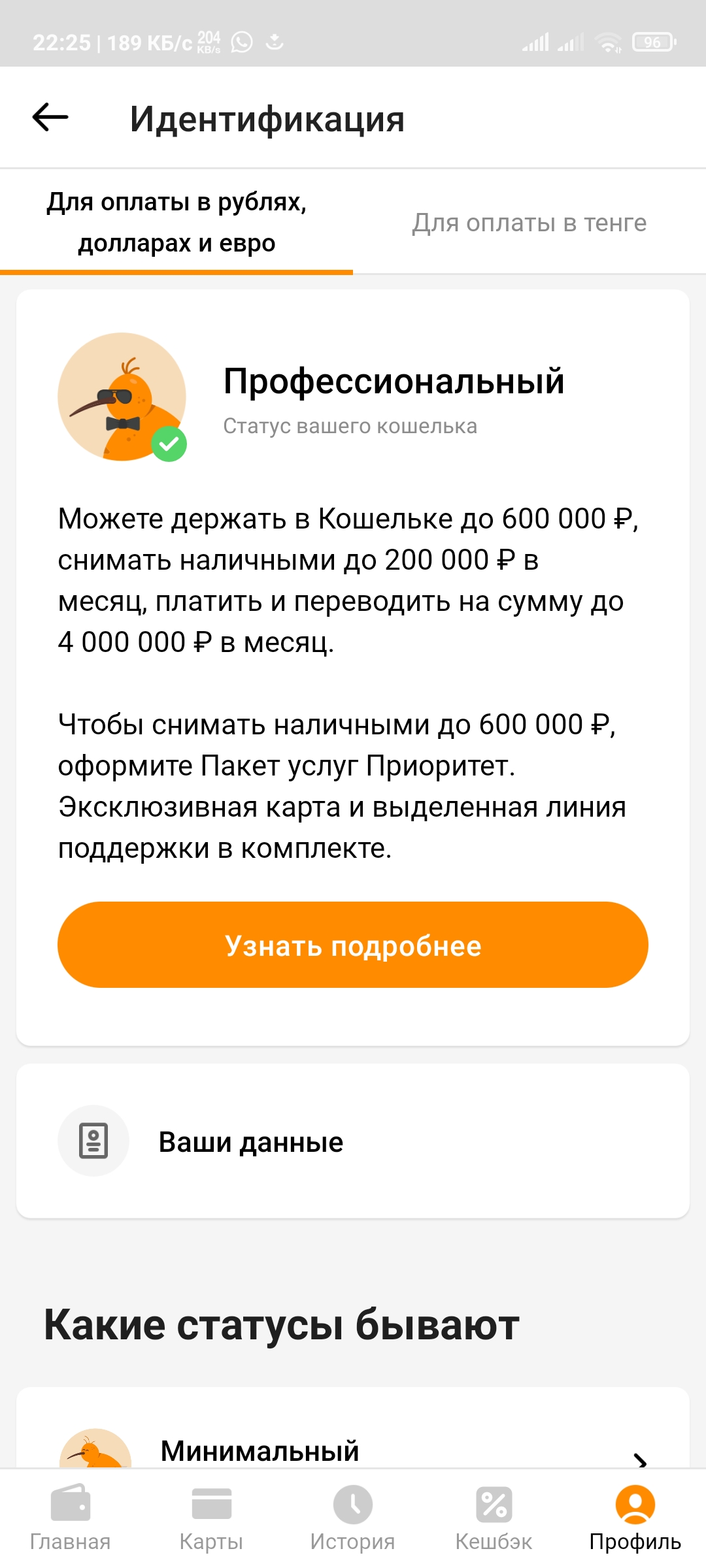Viewport: 706px width, 1568px height.
Task: Open the «Карты» tab
Action: 211,1518
